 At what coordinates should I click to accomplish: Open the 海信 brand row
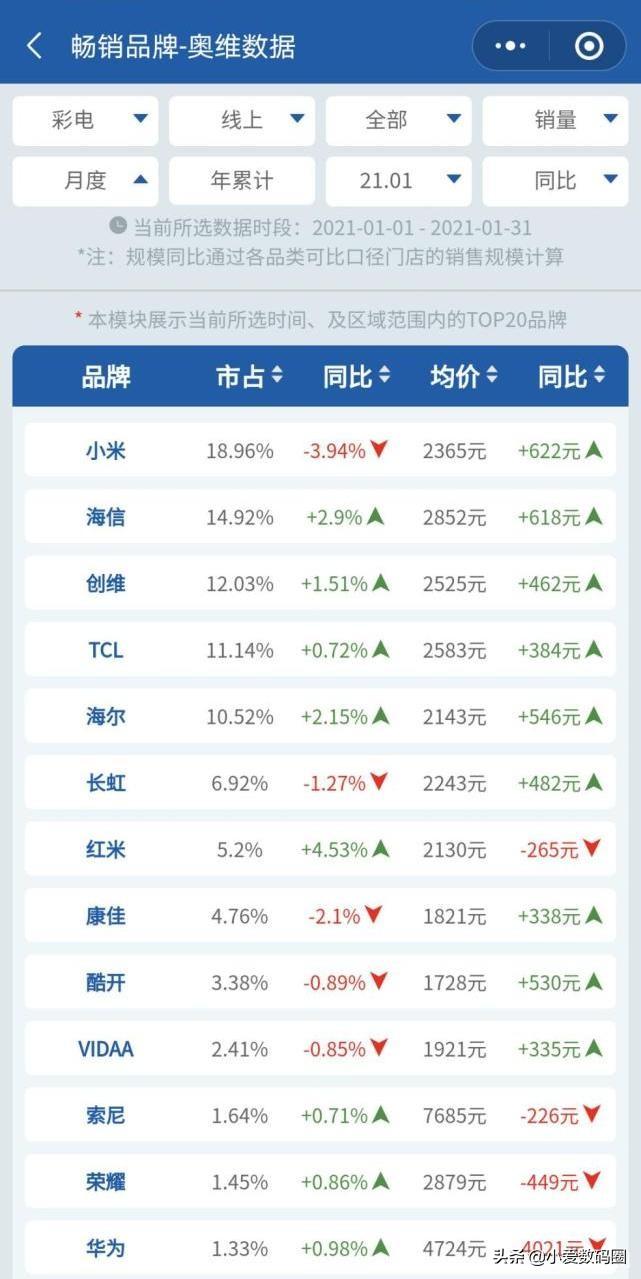(320, 517)
